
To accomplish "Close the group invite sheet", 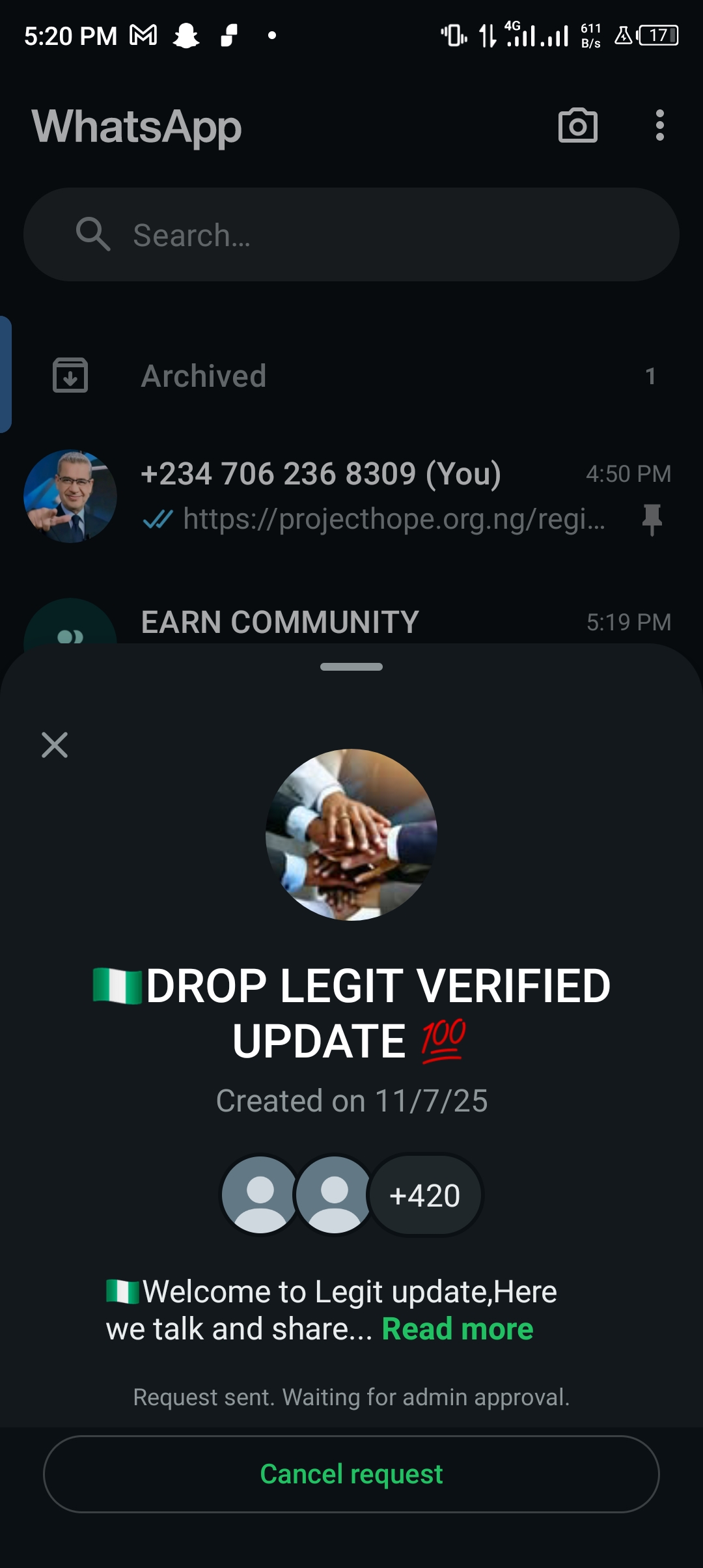I will click(x=55, y=745).
